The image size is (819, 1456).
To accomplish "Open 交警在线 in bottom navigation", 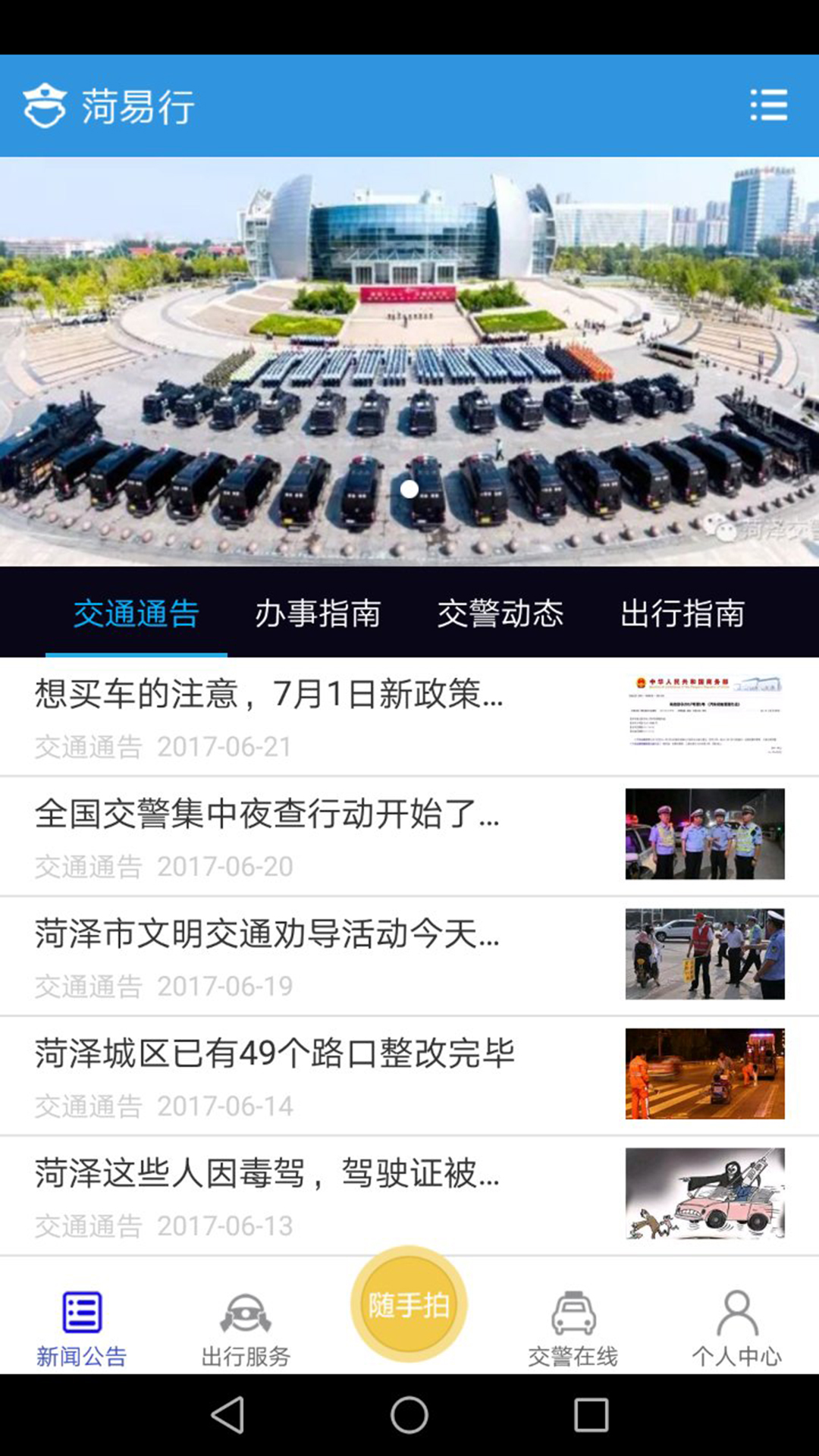I will coord(573,1329).
